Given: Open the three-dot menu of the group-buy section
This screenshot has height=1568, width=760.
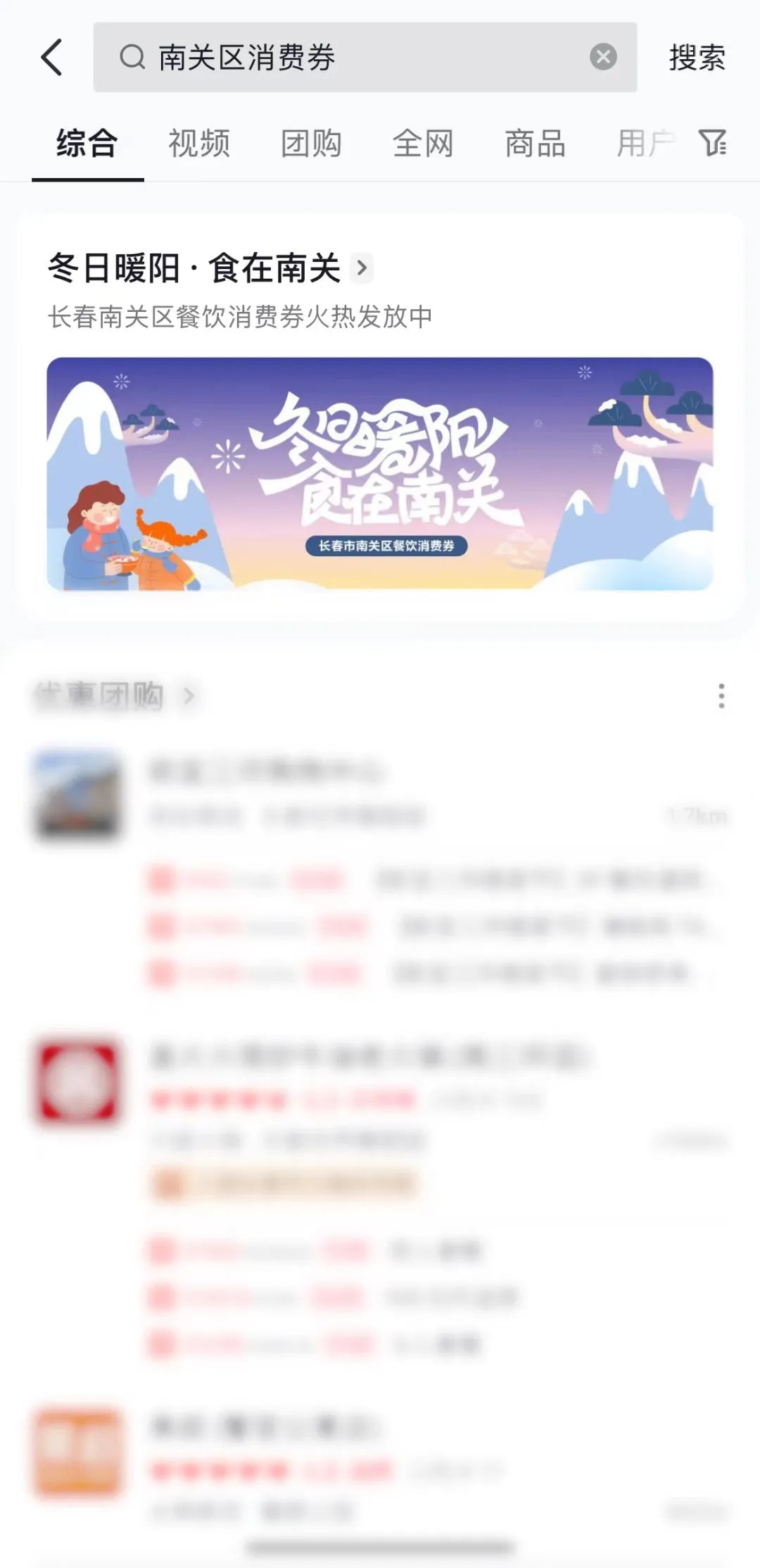Looking at the screenshot, I should tap(721, 696).
